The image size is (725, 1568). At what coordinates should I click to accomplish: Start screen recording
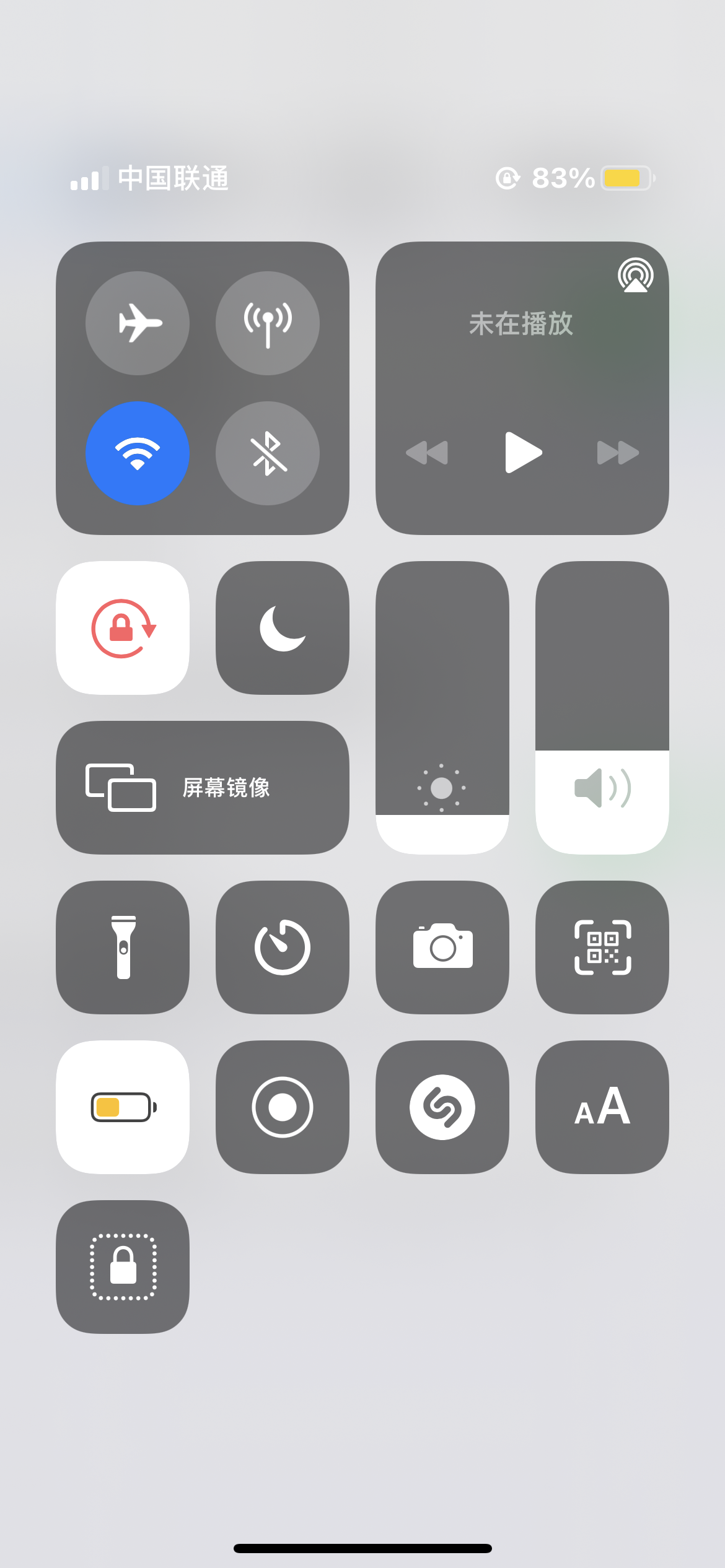coord(283,1107)
